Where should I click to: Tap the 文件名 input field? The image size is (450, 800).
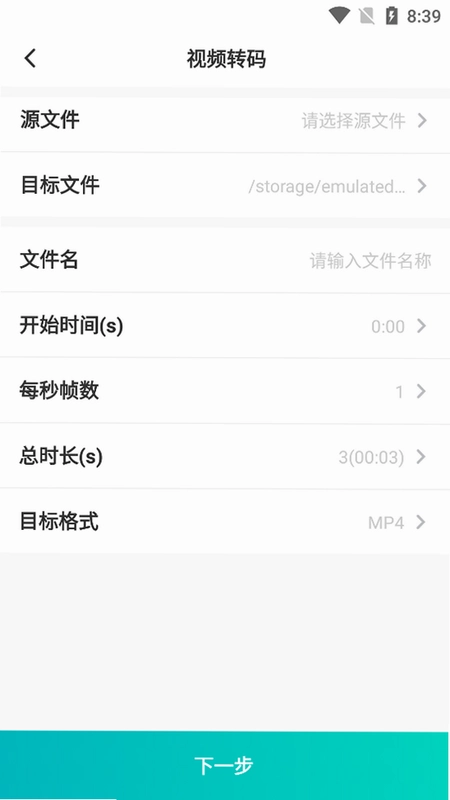[x=225, y=260]
